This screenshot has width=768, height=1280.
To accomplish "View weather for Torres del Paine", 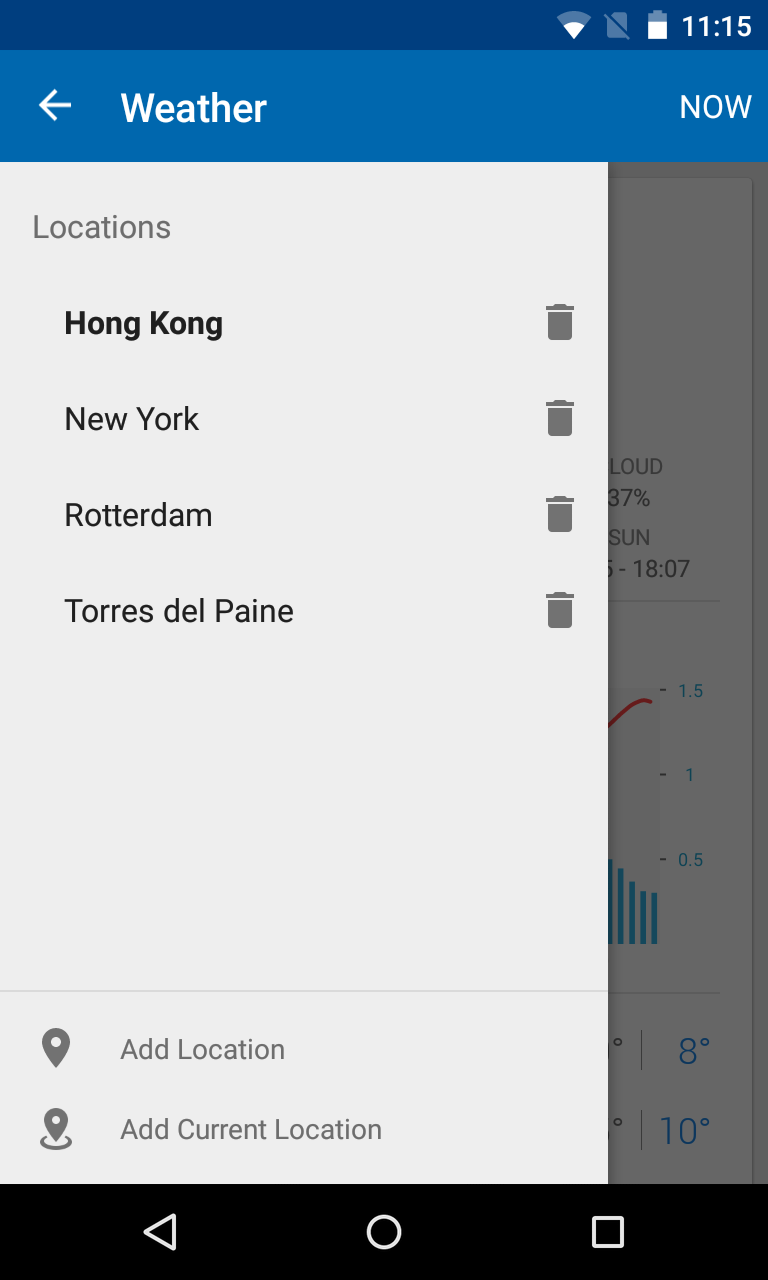I will click(x=179, y=611).
